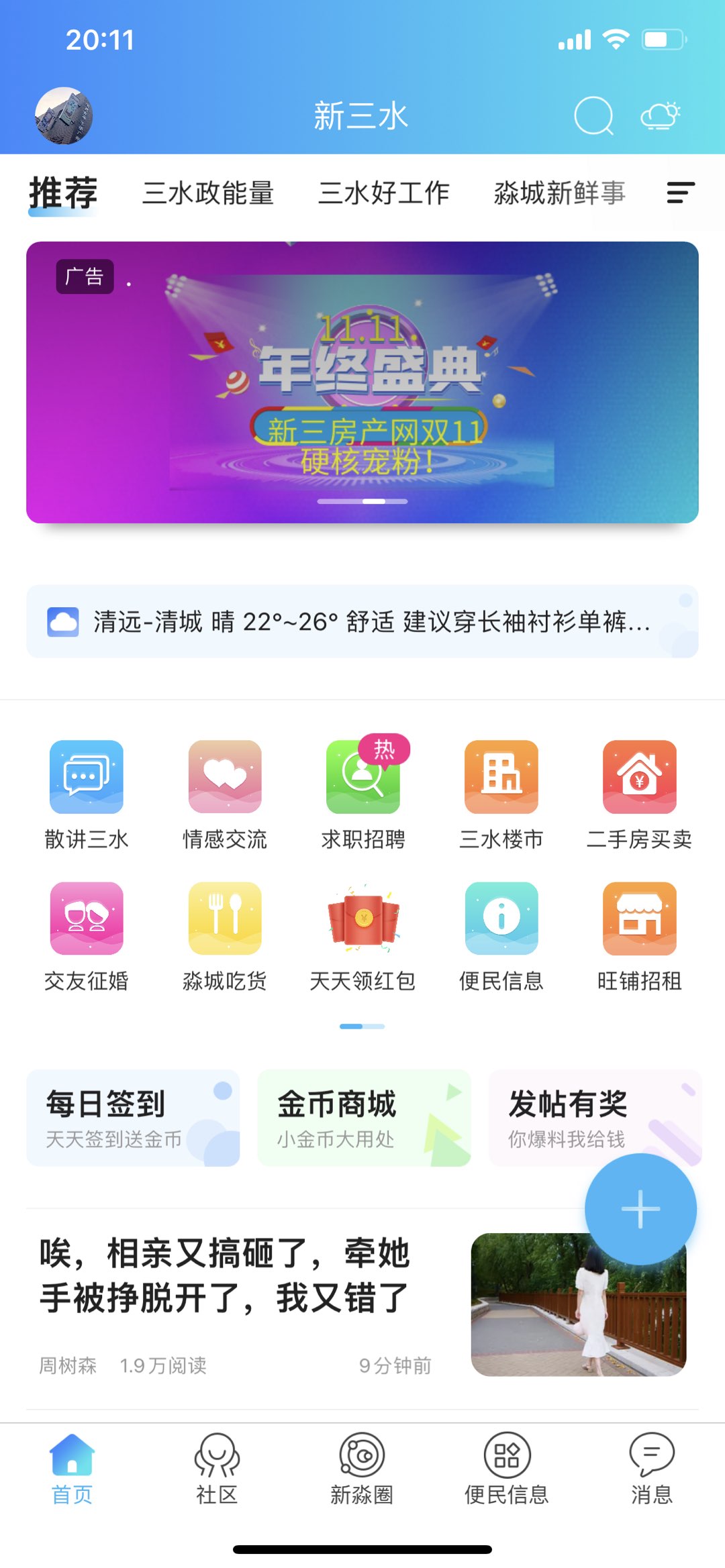The height and width of the screenshot is (1568, 725).
Task: Open 金币商城 card
Action: click(x=364, y=1118)
